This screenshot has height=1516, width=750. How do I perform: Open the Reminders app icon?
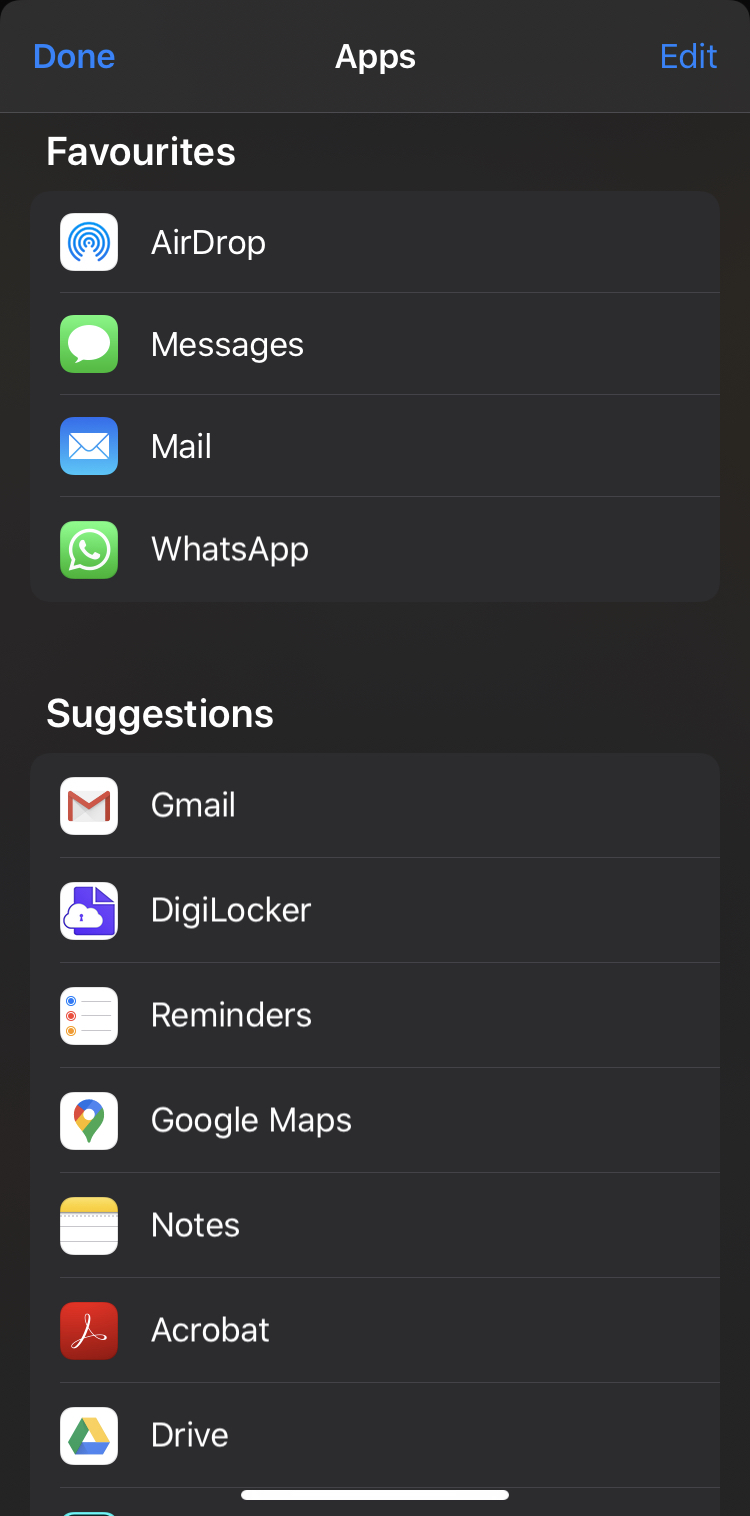(x=88, y=1015)
